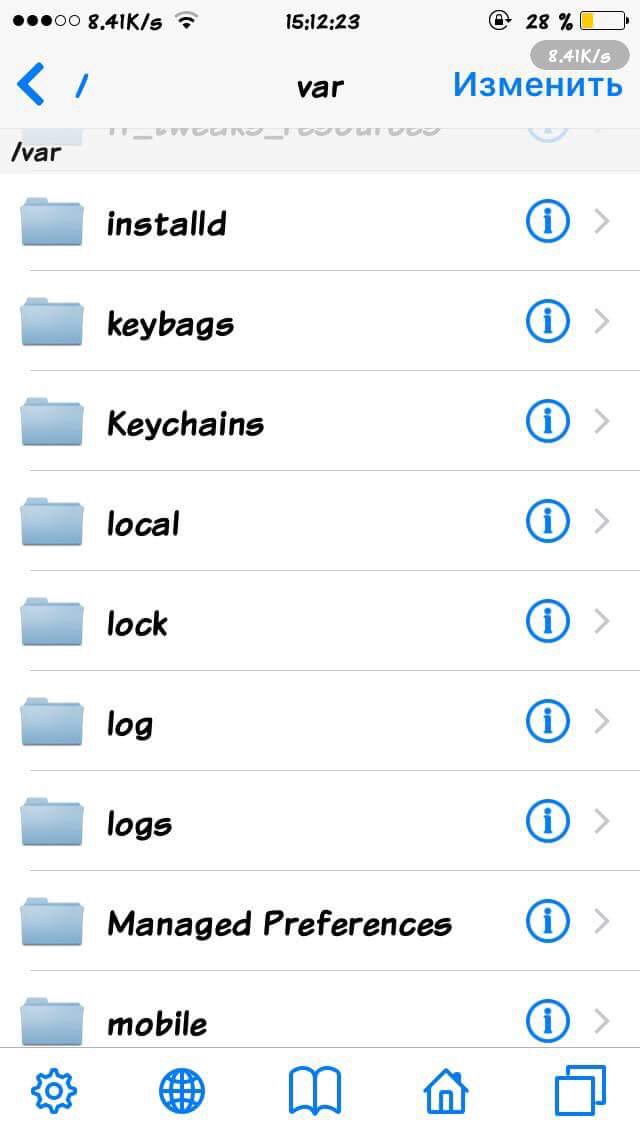Open the windows switcher icon
This screenshot has height=1136, width=640.
coord(579,1090)
